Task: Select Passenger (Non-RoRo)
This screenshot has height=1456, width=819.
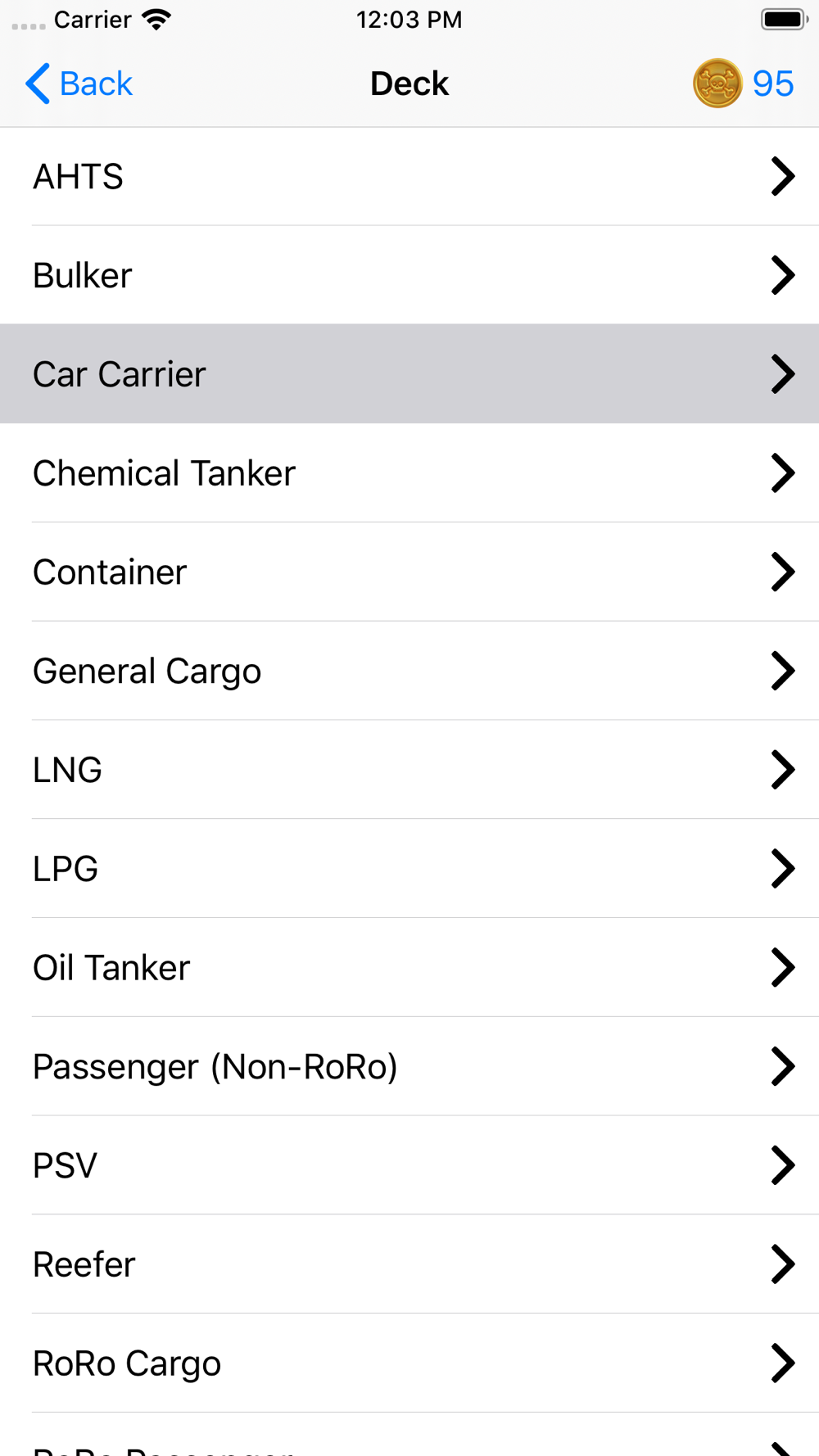Action: 409,1067
